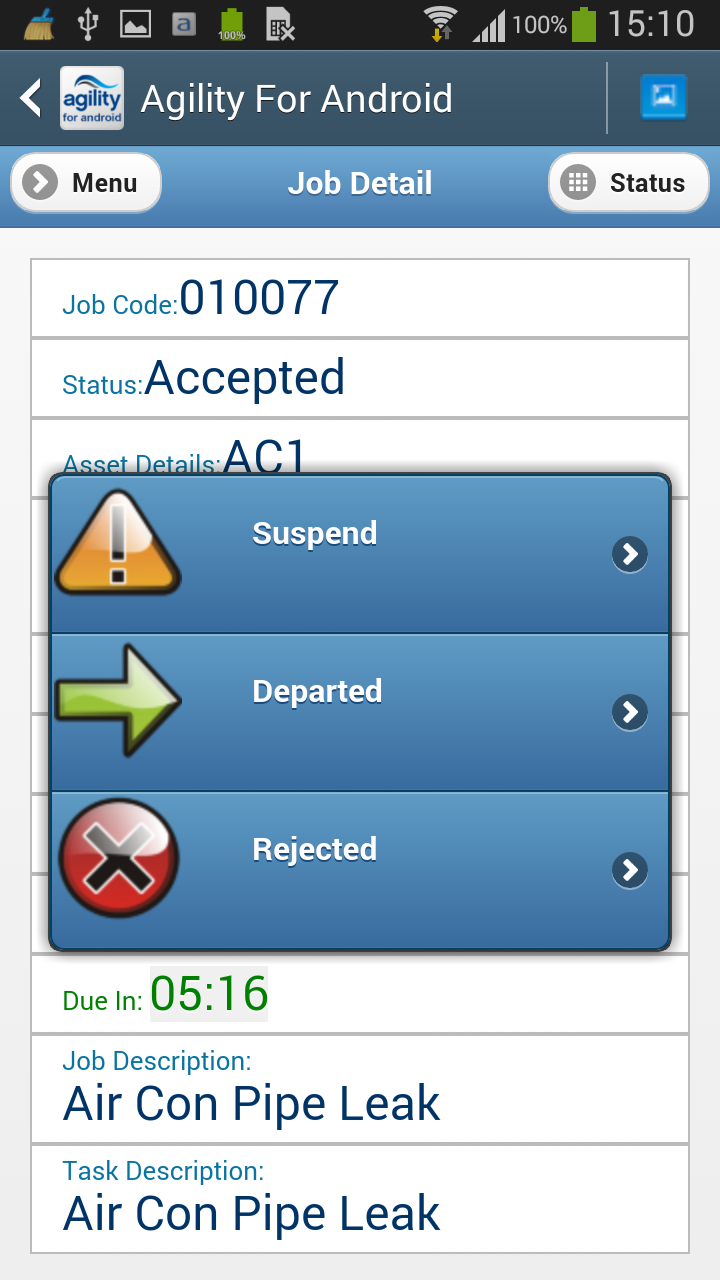Select the Suspend status option
Viewport: 720px width, 1280px height.
[x=360, y=554]
